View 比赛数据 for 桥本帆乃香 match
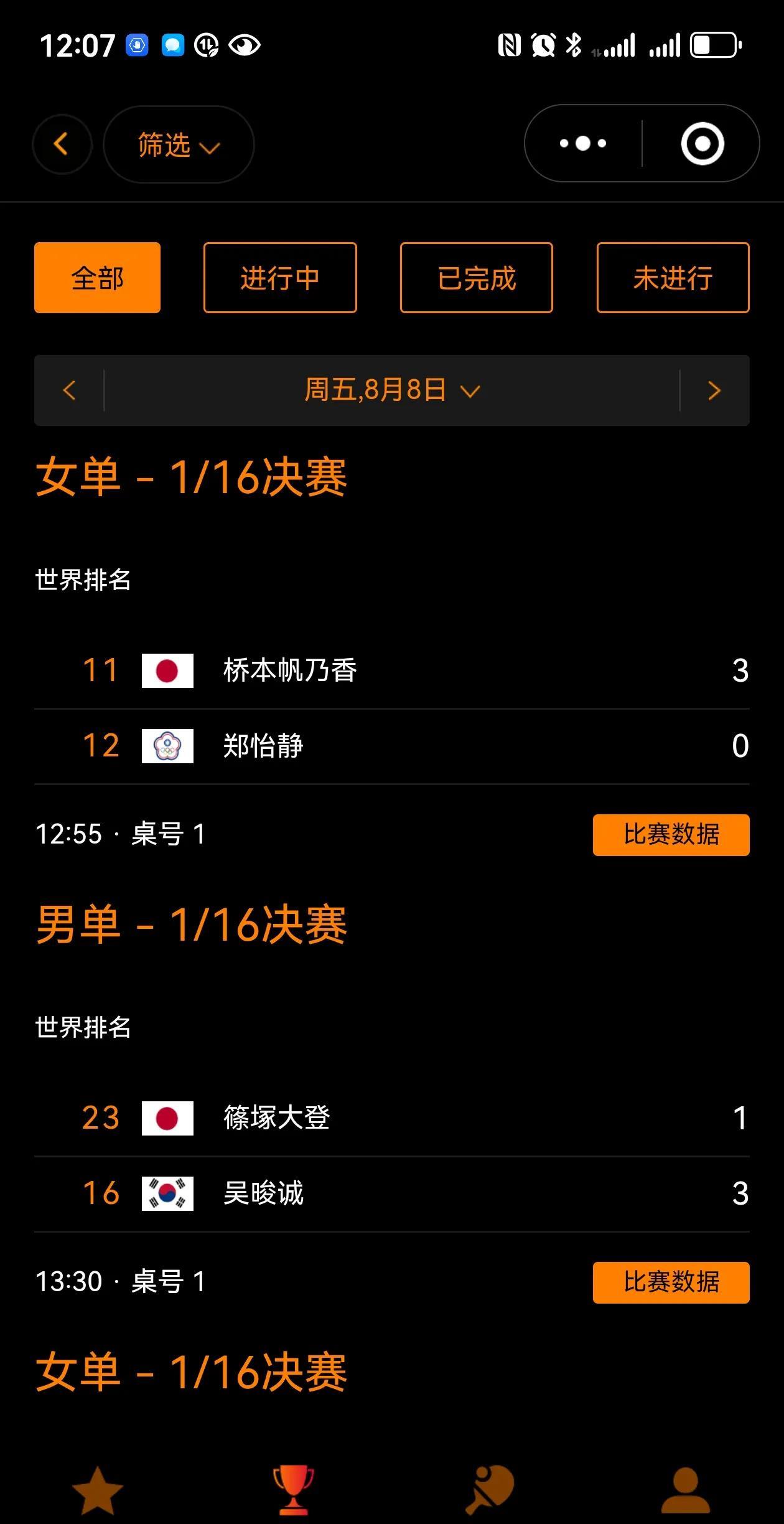This screenshot has width=784, height=1524. pyautogui.click(x=671, y=835)
